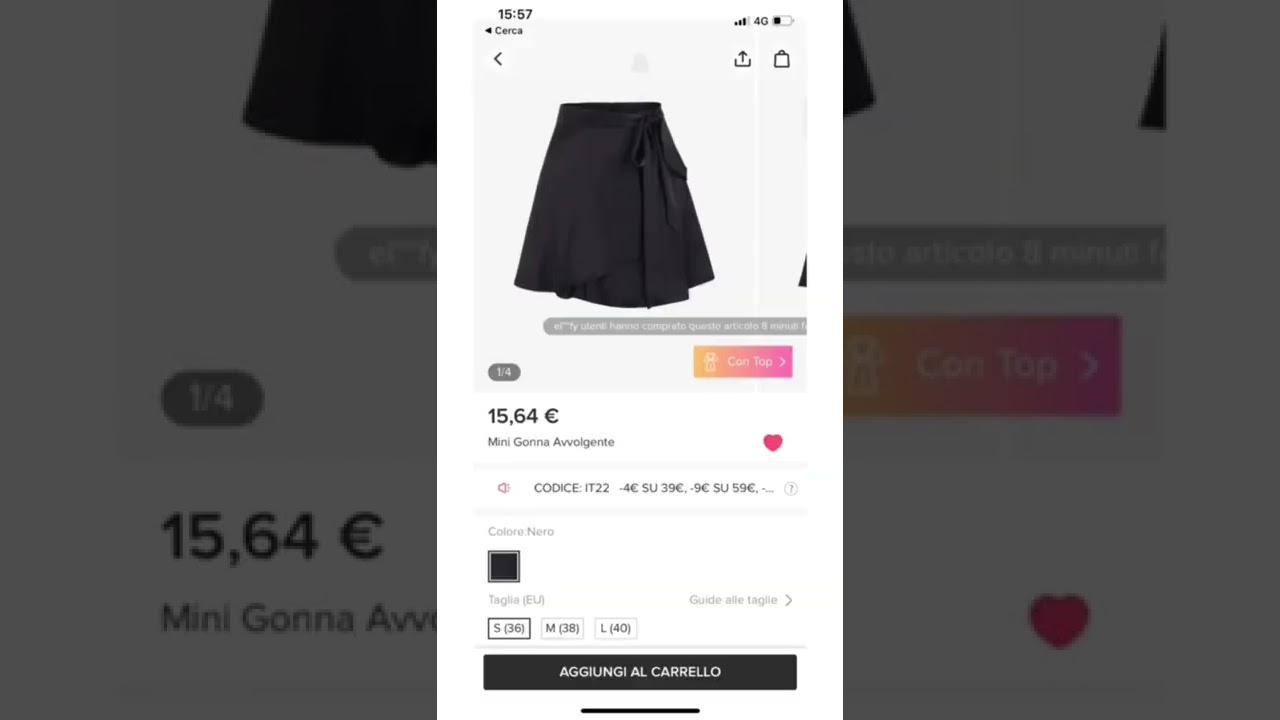Open the promo code info question mark

[x=791, y=488]
